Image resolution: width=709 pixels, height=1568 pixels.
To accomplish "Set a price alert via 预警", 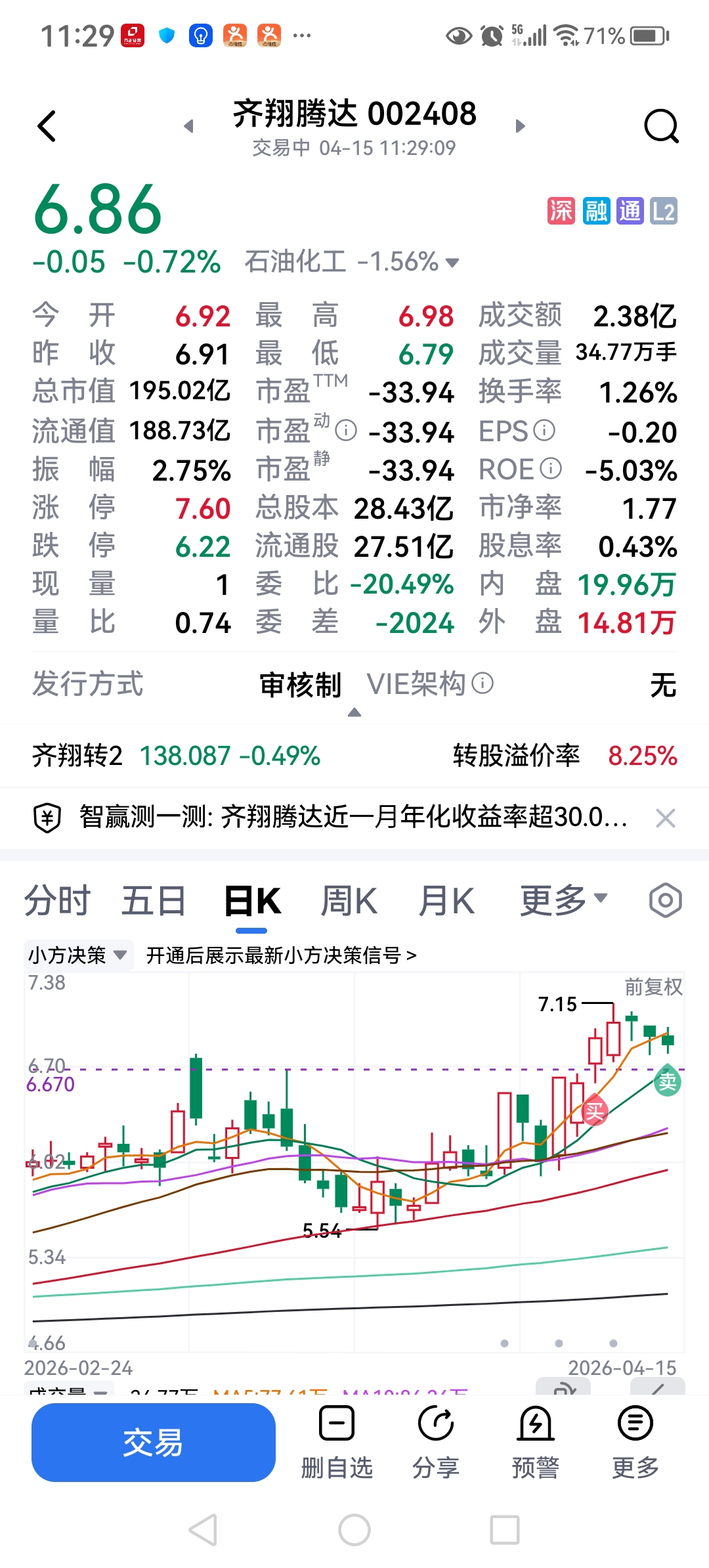I will pos(536,1441).
